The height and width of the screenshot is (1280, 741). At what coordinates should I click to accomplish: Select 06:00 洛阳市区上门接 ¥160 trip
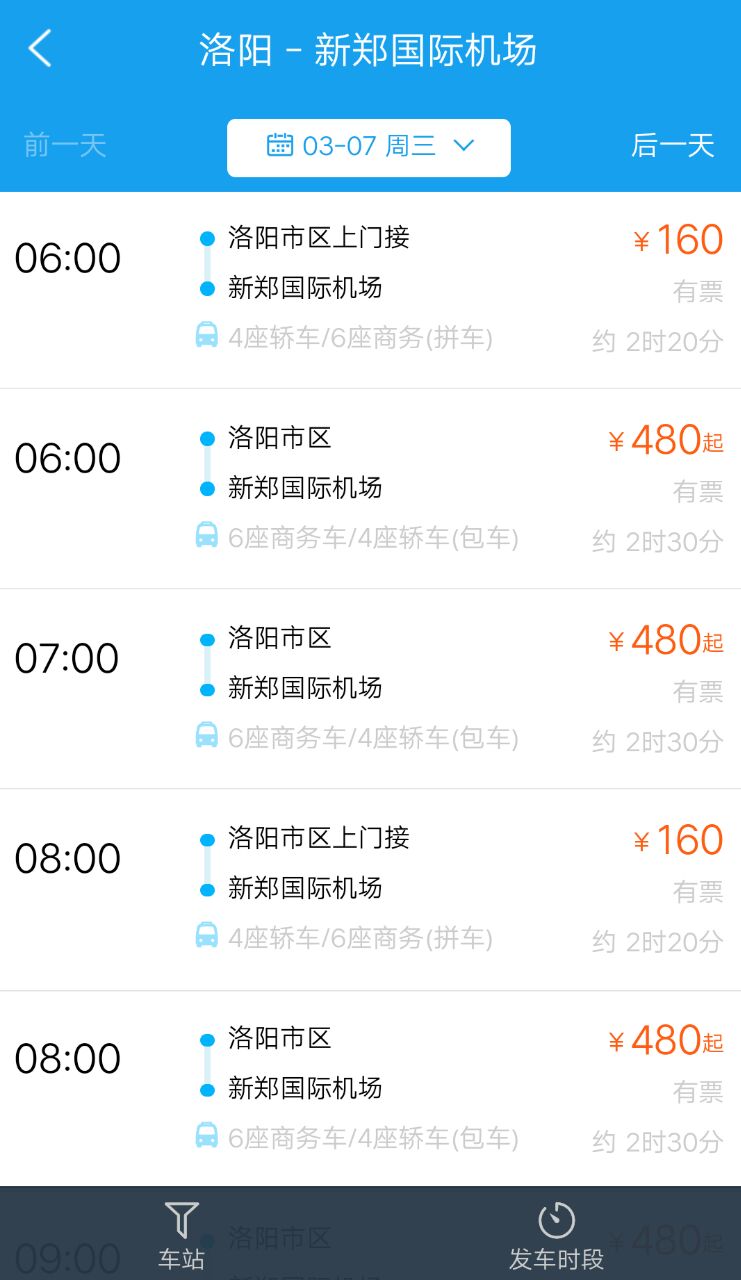(x=370, y=289)
